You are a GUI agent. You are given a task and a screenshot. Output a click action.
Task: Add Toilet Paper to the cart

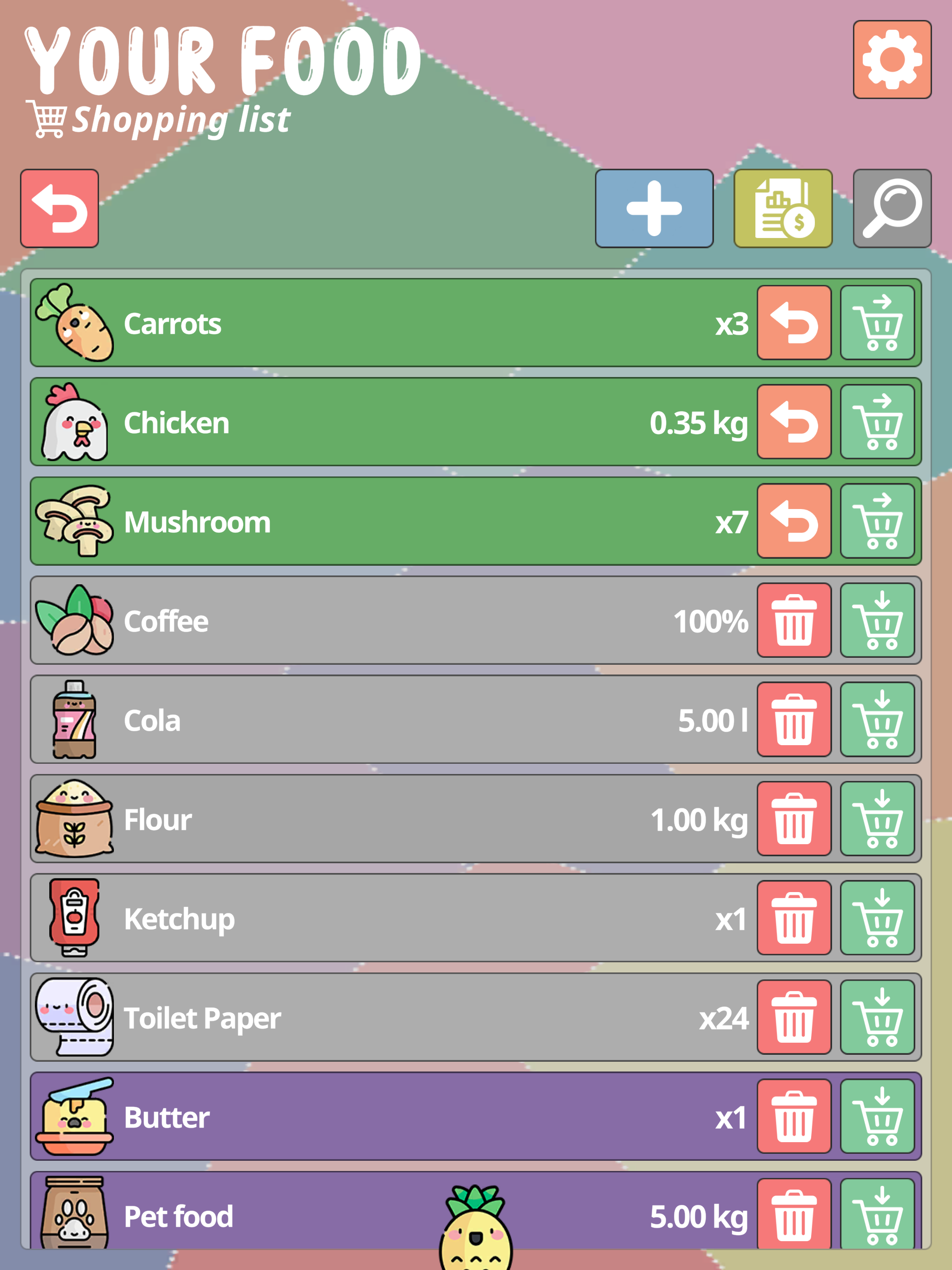877,1018
